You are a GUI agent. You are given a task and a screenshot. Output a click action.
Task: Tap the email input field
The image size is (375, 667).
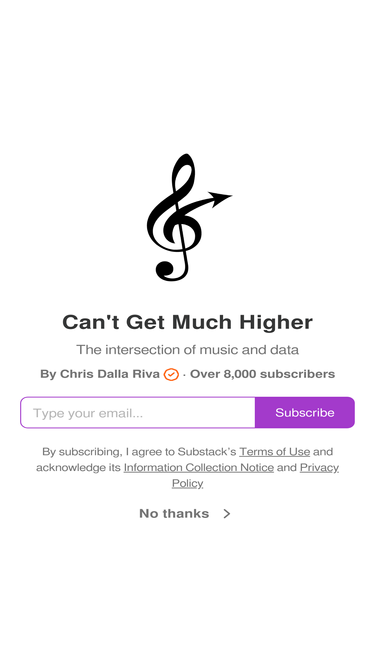tap(138, 412)
